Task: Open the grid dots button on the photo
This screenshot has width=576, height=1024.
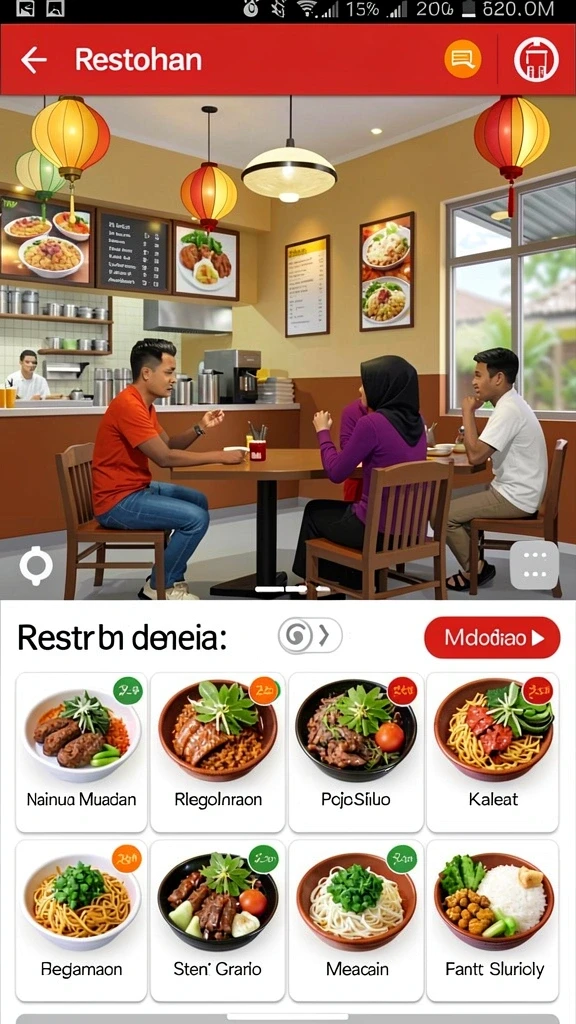Action: pos(535,566)
